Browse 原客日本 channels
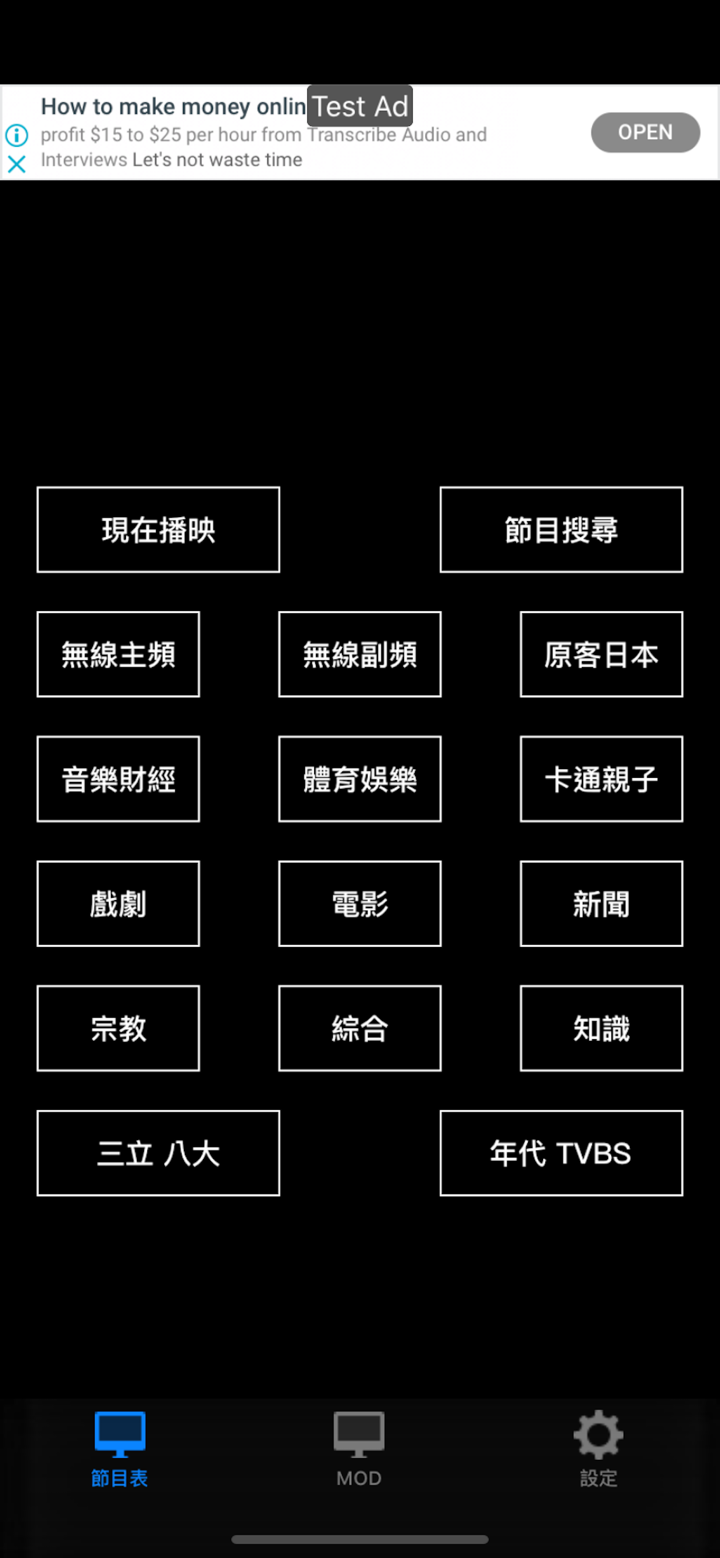 (600, 654)
